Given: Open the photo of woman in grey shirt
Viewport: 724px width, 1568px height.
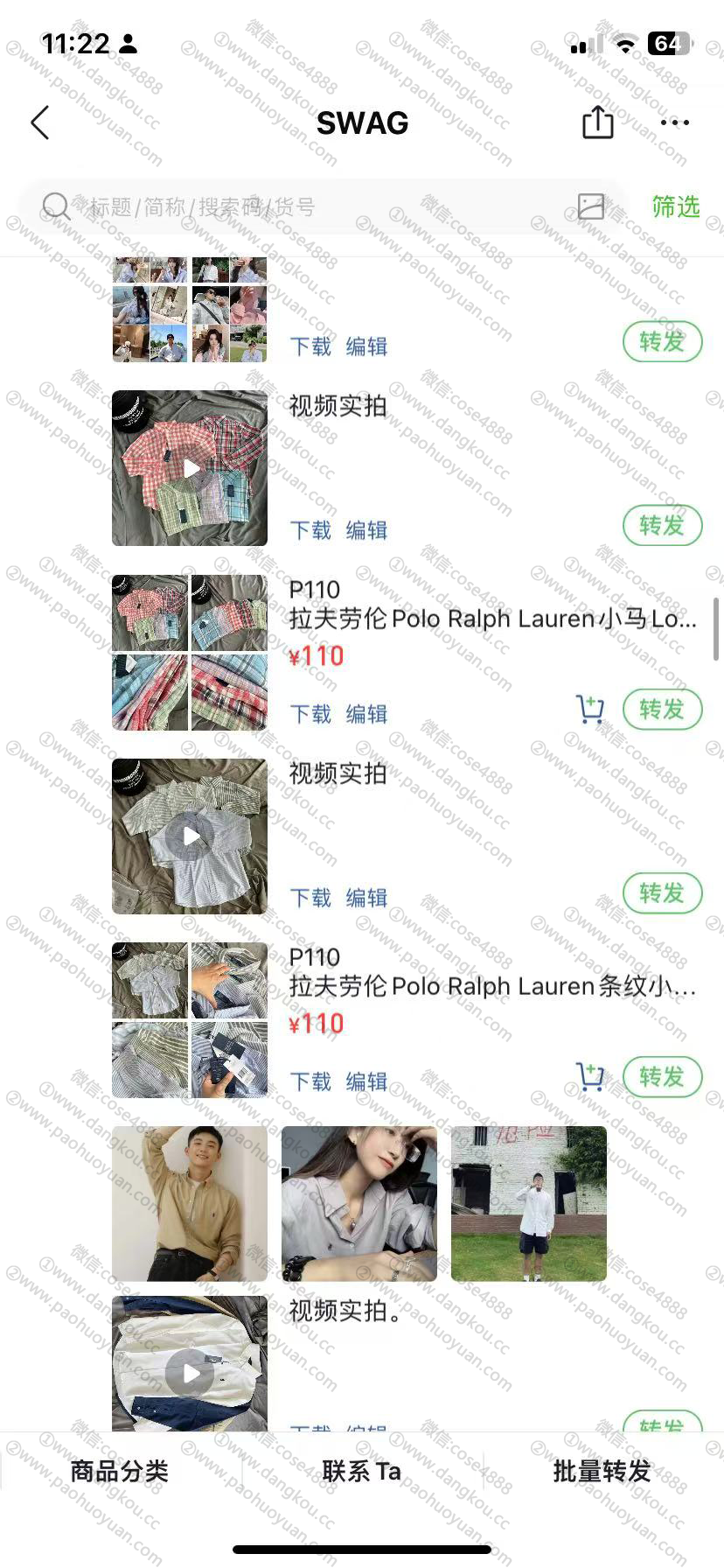Looking at the screenshot, I should (x=359, y=1204).
